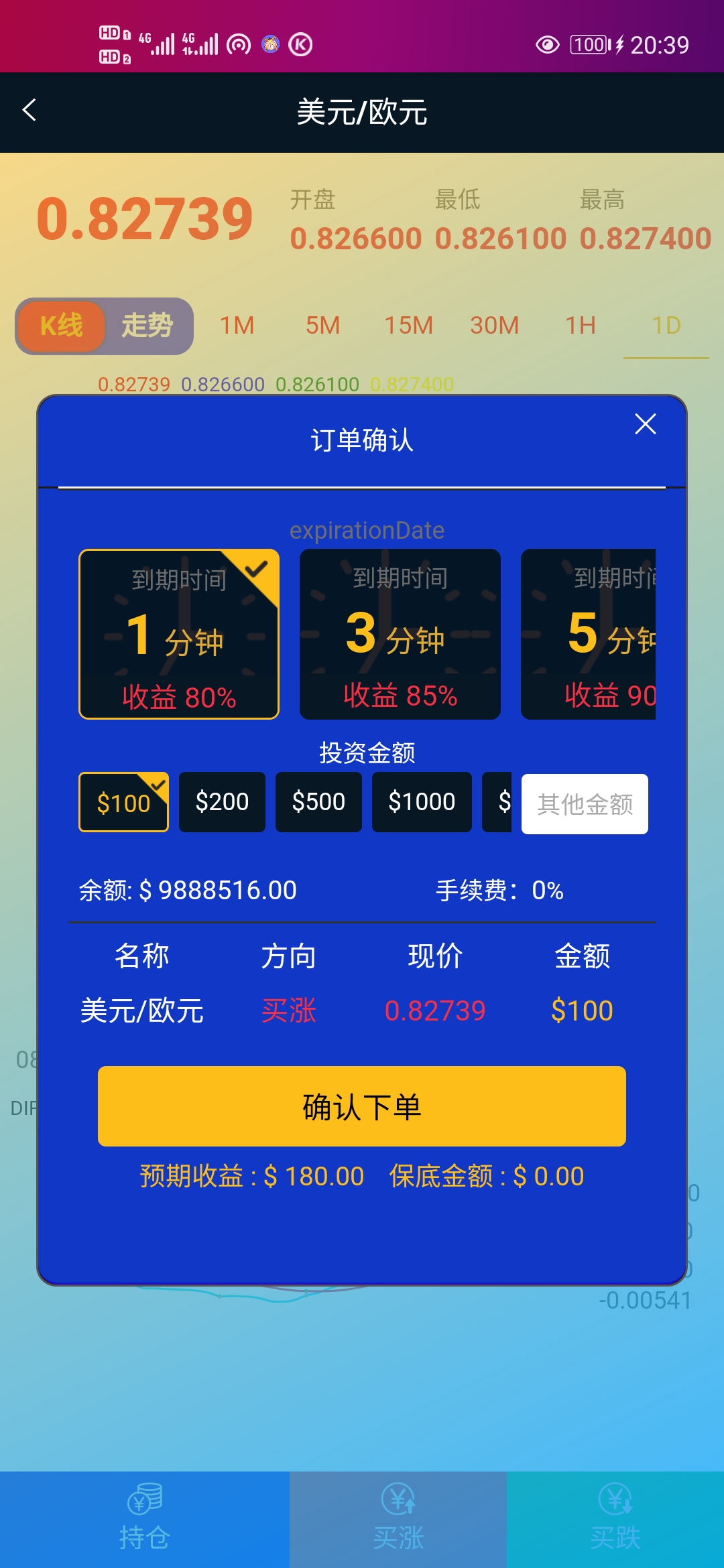Image resolution: width=724 pixels, height=1568 pixels.
Task: Open 持仓 positions
Action: 145,1520
